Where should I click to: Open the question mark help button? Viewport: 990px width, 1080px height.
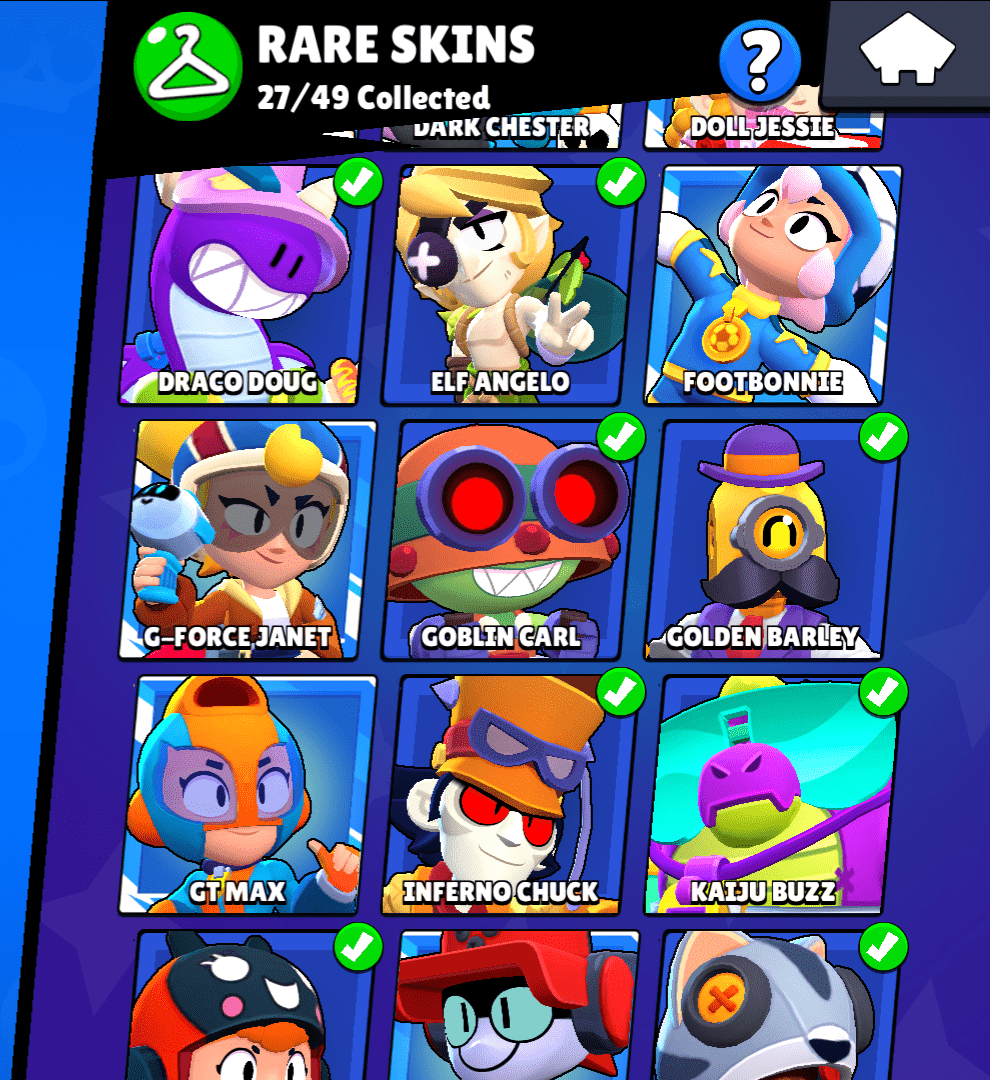click(760, 60)
